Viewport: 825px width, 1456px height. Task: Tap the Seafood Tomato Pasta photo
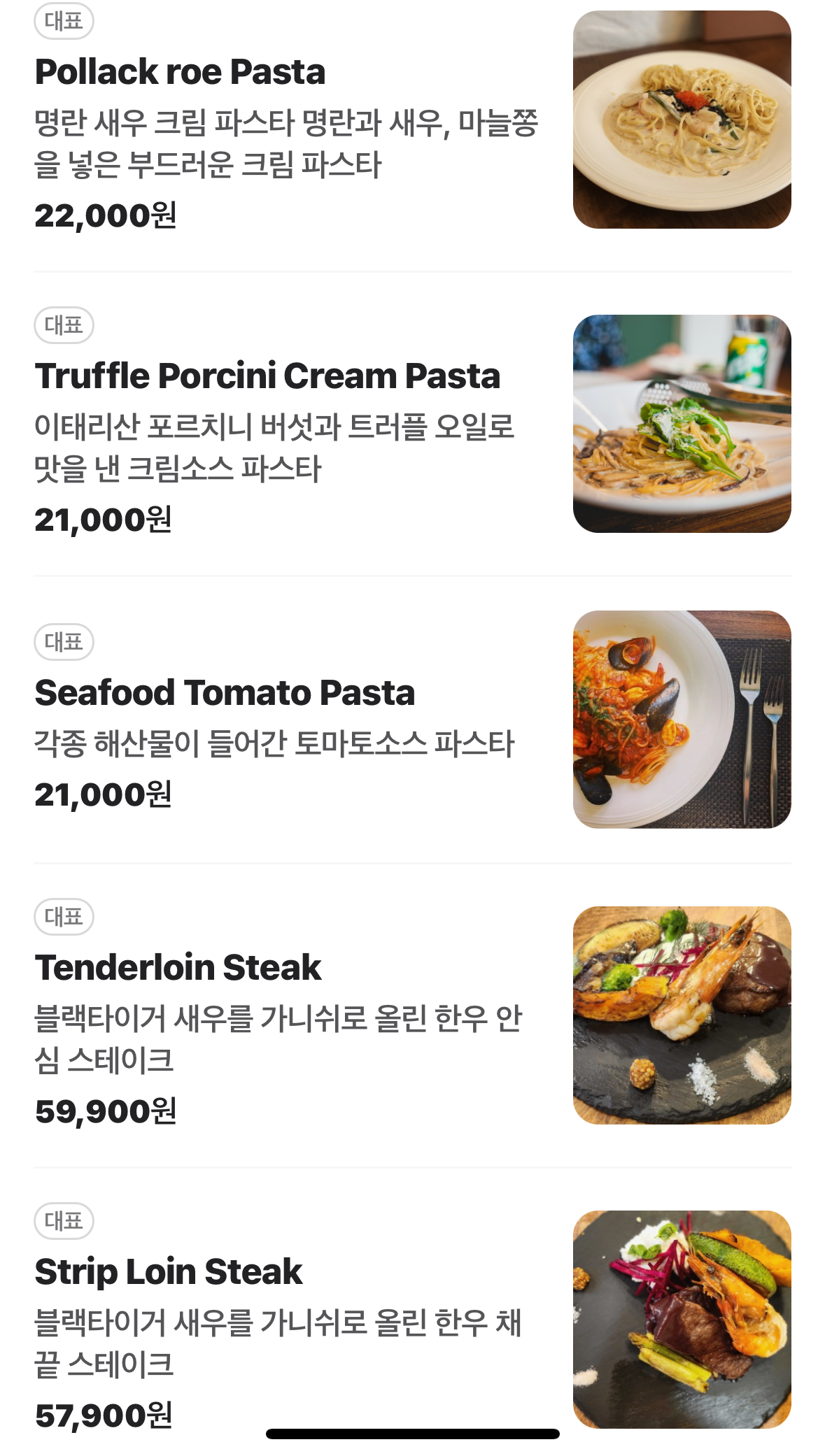[x=682, y=720]
